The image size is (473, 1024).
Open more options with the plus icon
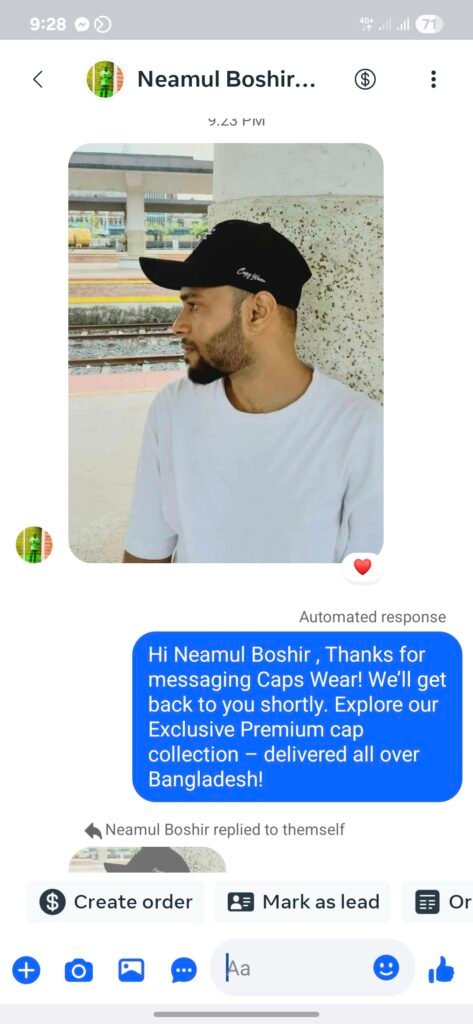point(26,970)
